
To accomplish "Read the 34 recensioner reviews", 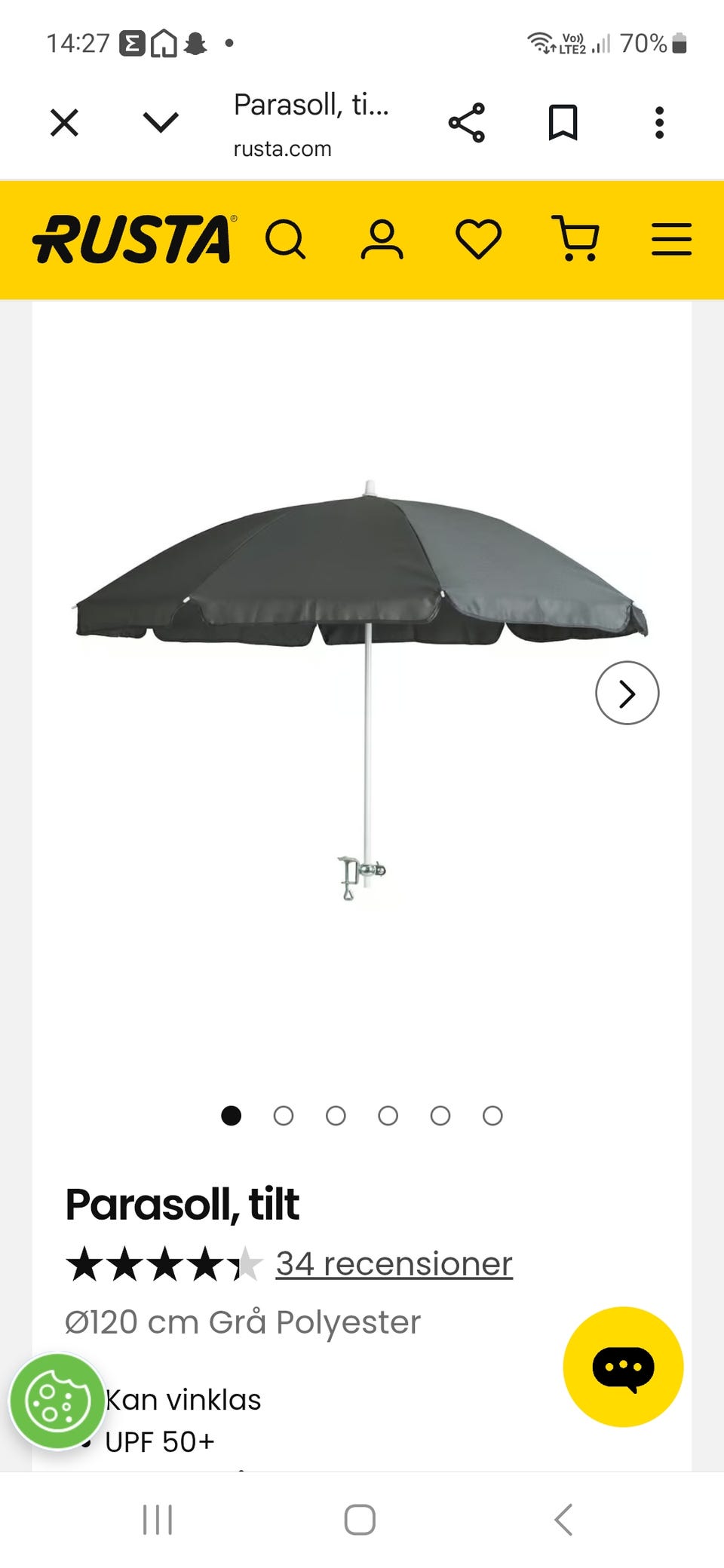I will click(394, 1264).
